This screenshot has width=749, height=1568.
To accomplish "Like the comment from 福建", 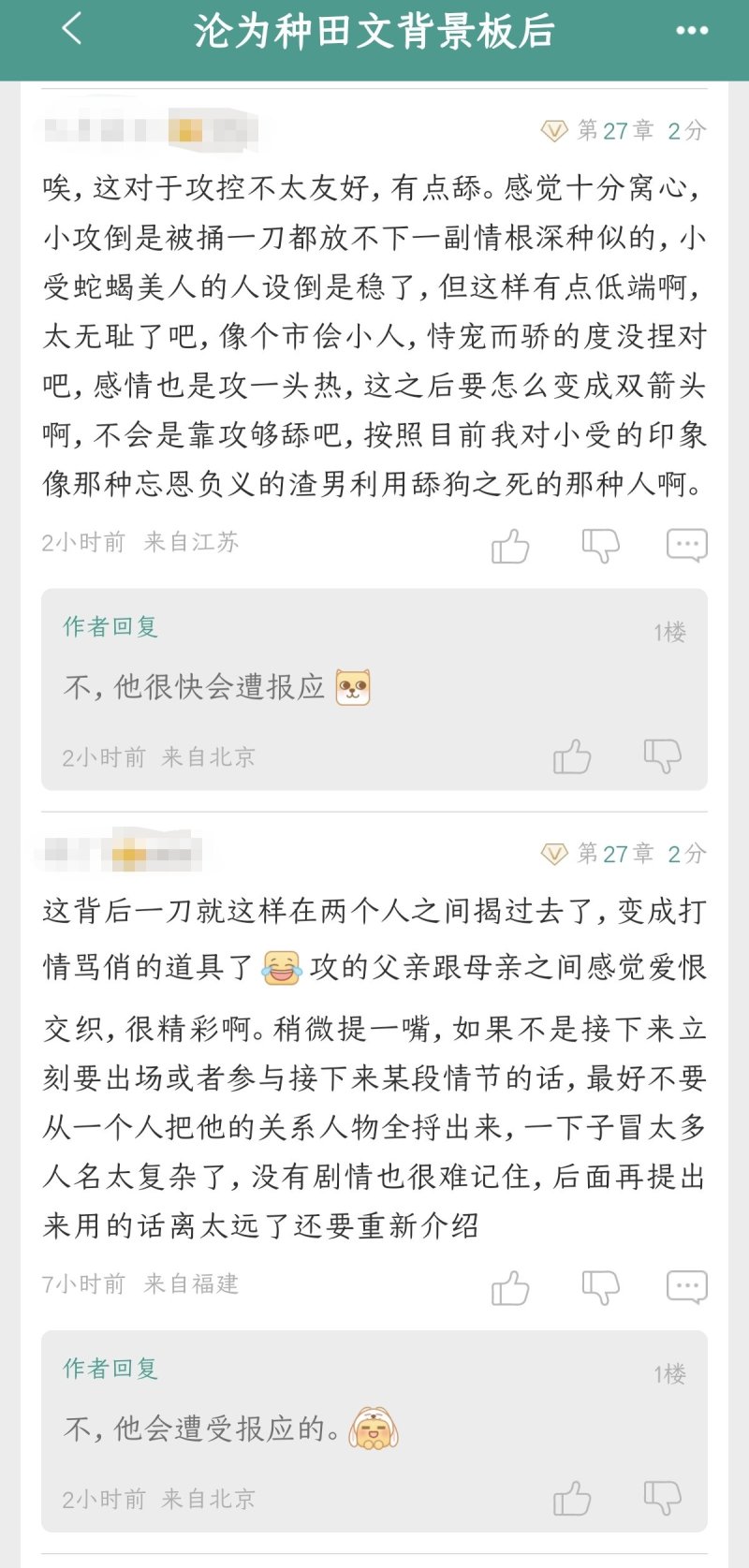I will click(510, 1287).
